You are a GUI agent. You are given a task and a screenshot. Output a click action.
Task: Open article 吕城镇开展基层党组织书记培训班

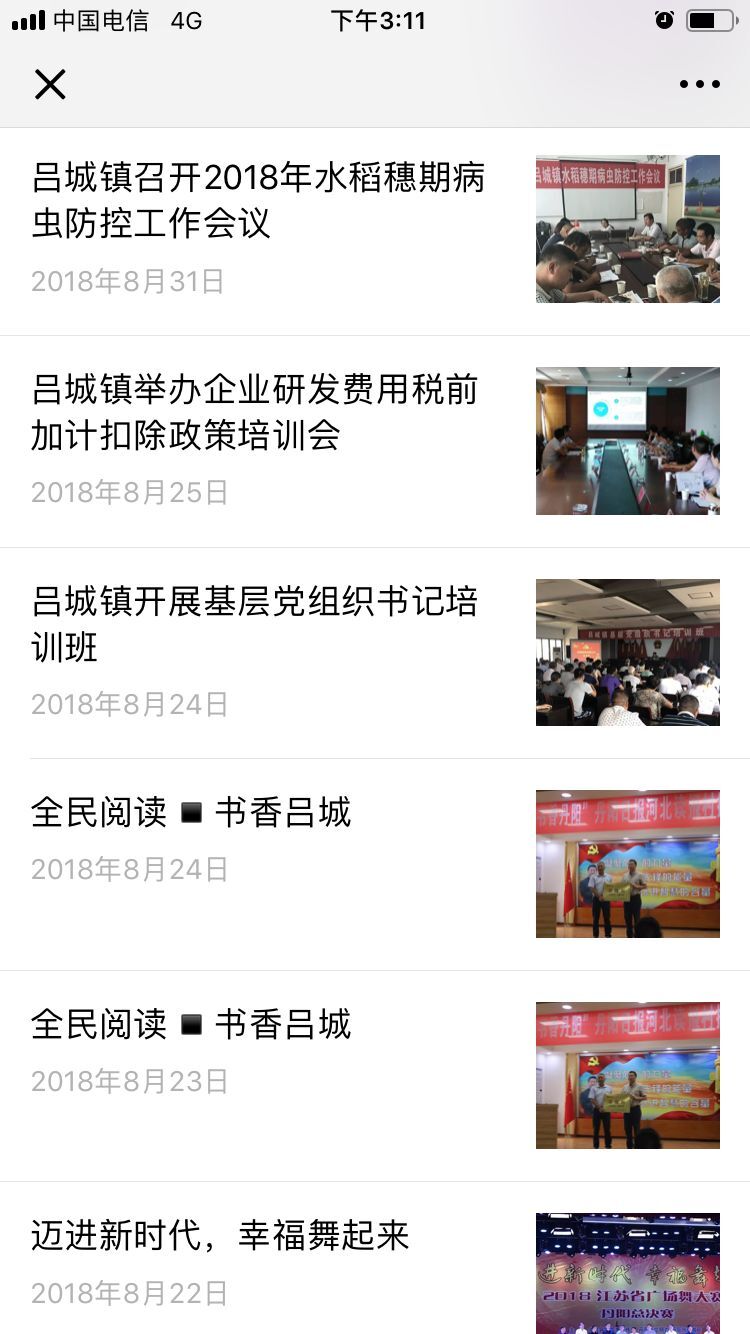[x=255, y=624]
